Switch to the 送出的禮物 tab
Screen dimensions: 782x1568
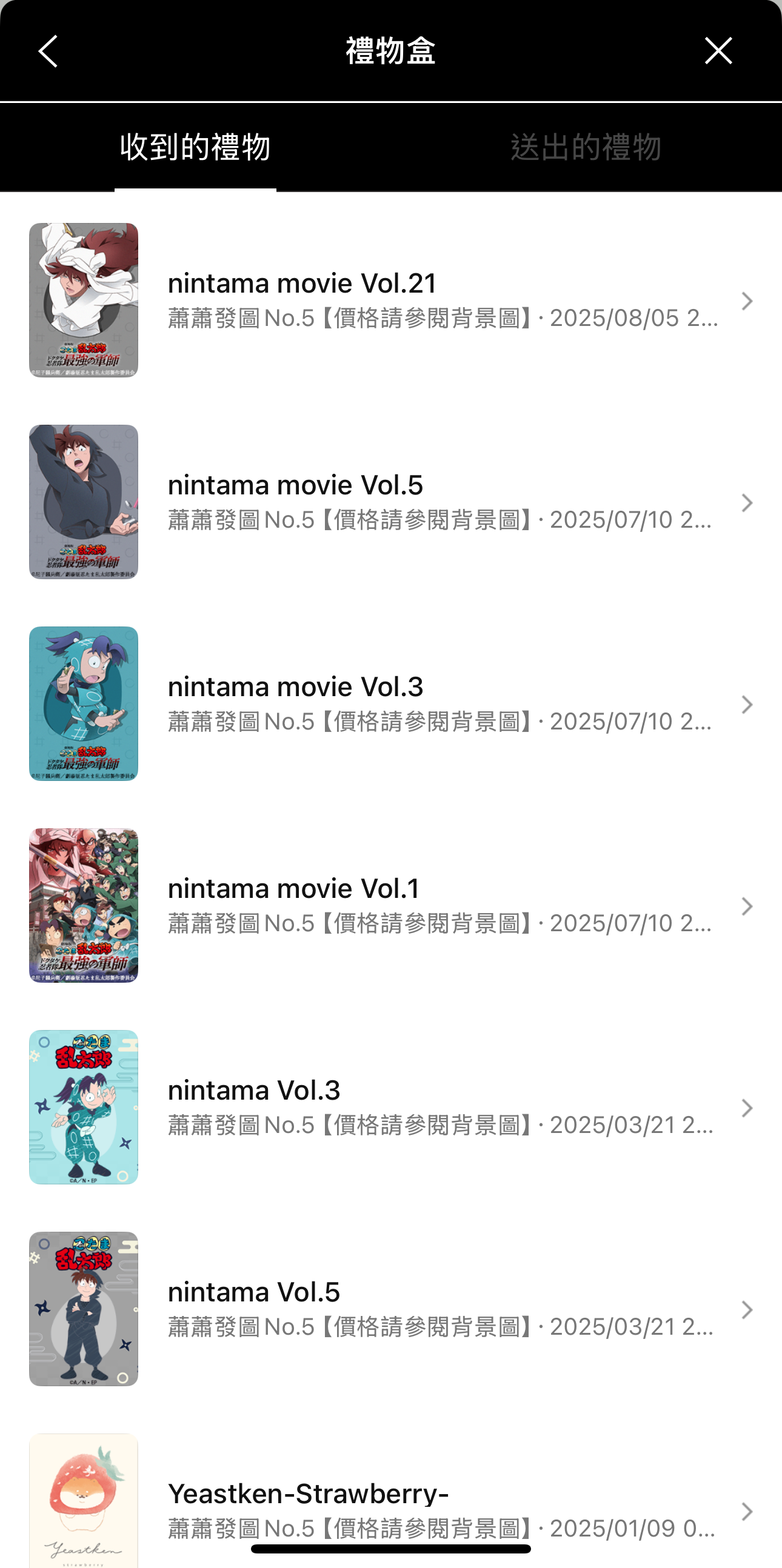(x=585, y=147)
